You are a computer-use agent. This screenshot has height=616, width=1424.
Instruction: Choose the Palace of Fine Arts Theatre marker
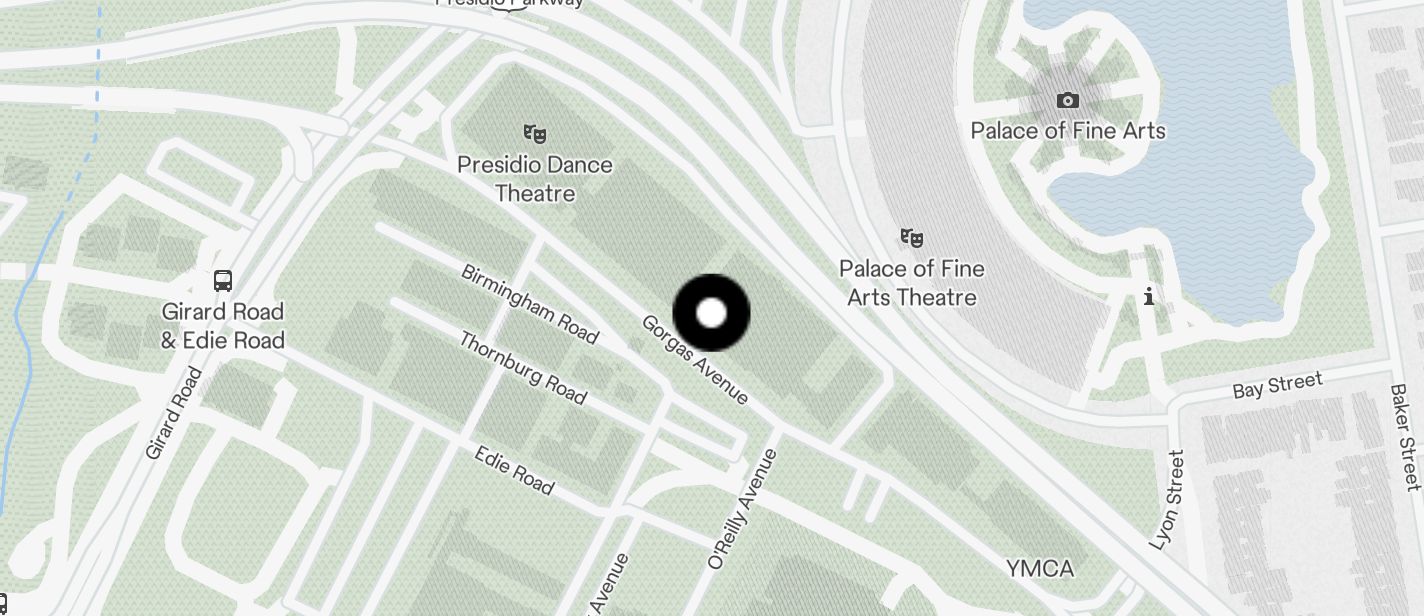point(911,238)
